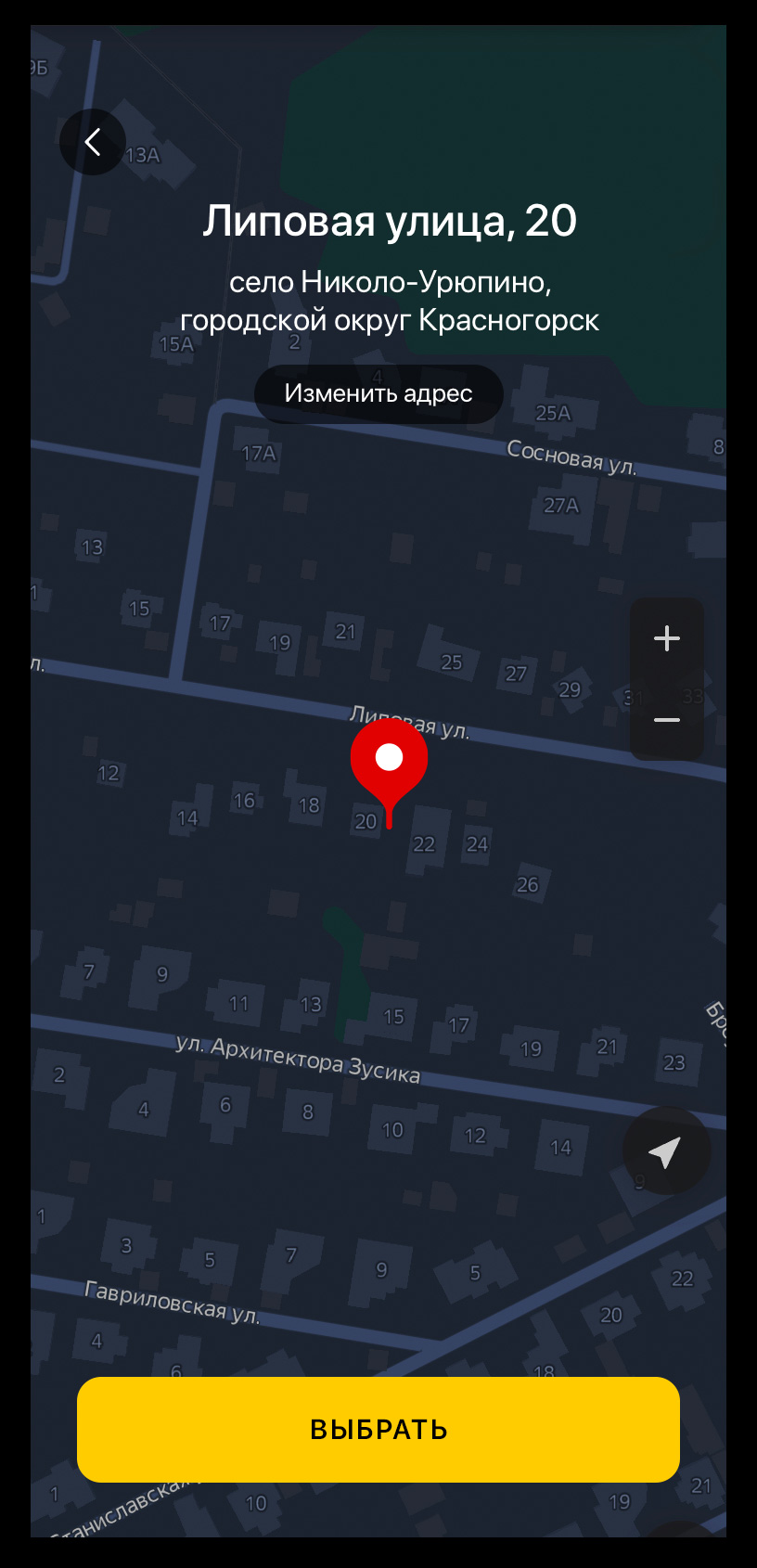Tap Изменить адрес to change the address
757x1568 pixels.
(x=378, y=394)
